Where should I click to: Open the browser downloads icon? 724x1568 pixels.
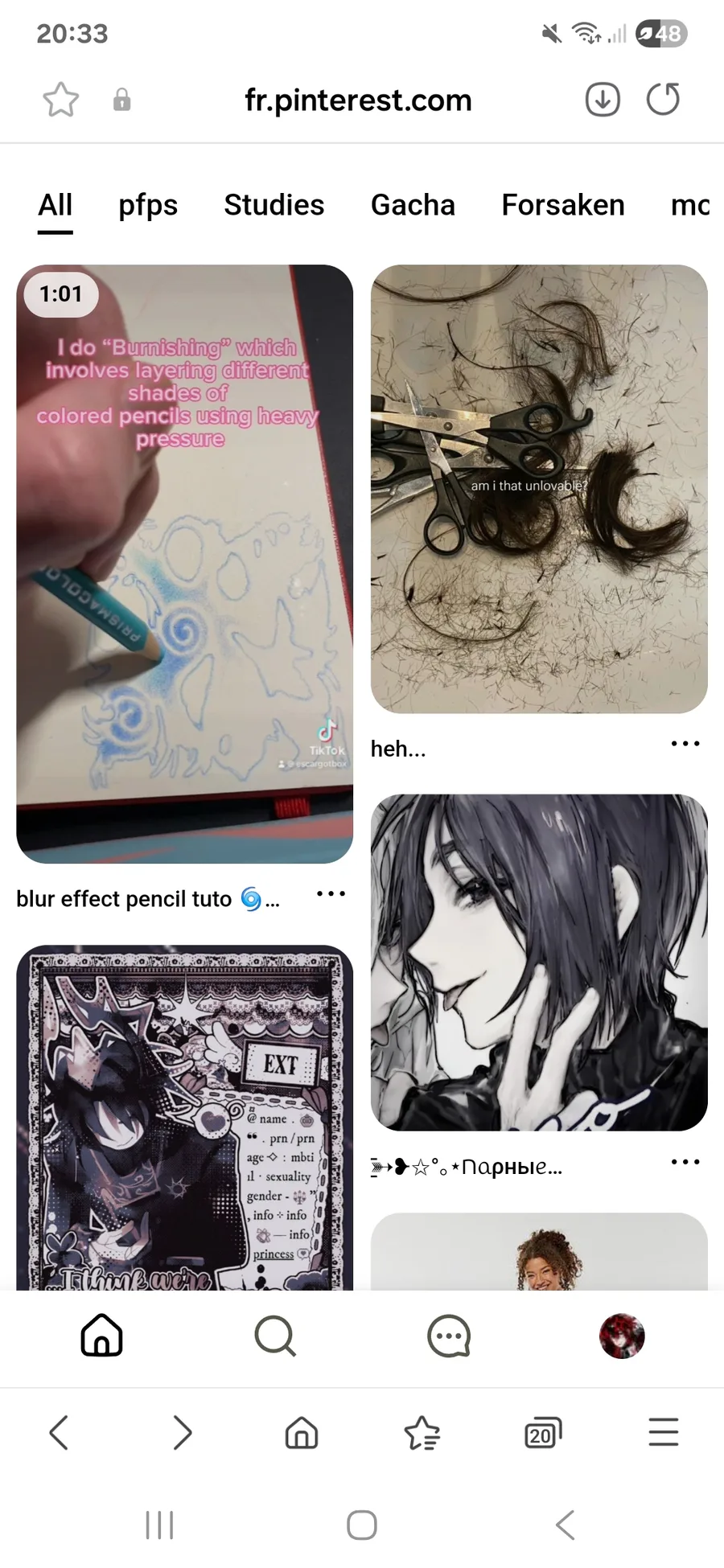pos(603,100)
